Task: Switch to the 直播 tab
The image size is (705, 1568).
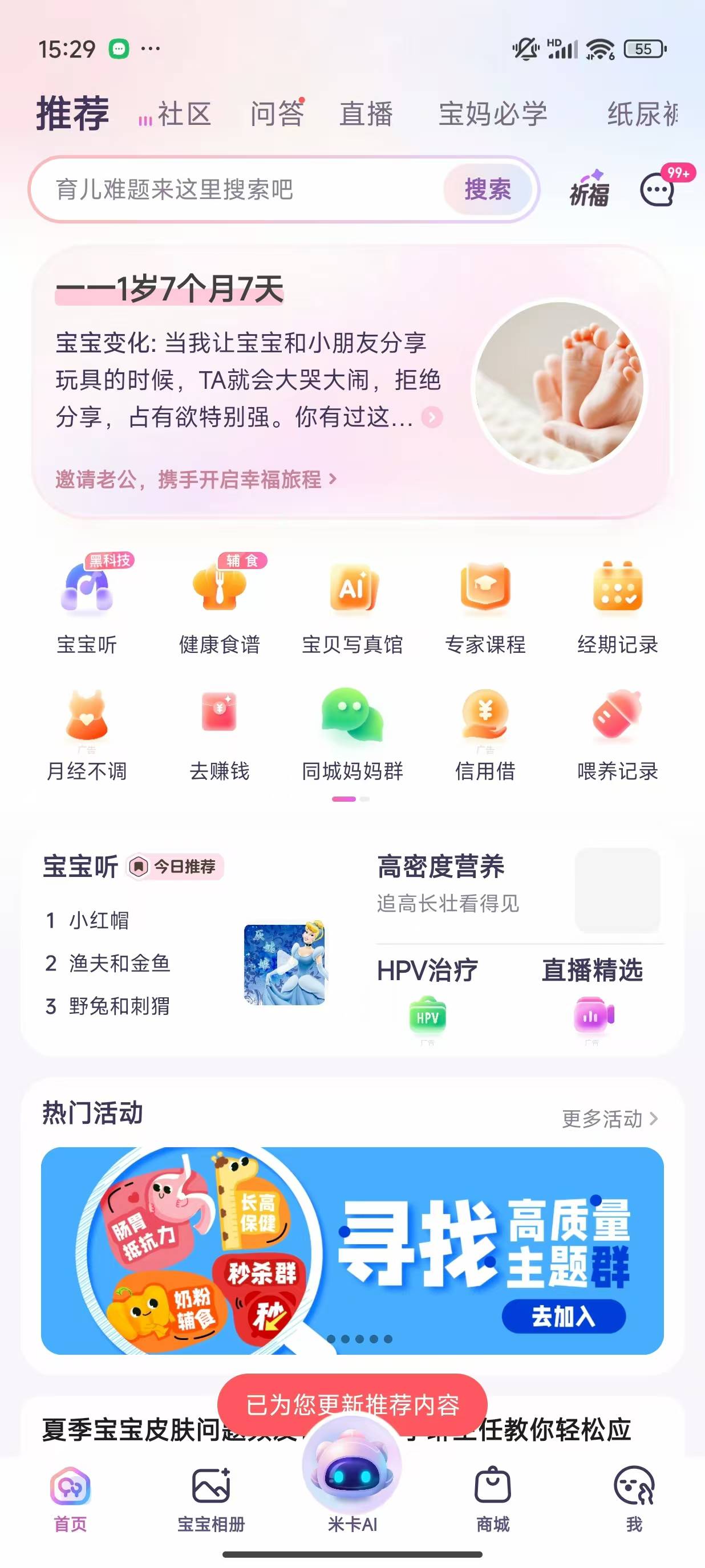Action: pyautogui.click(x=366, y=114)
